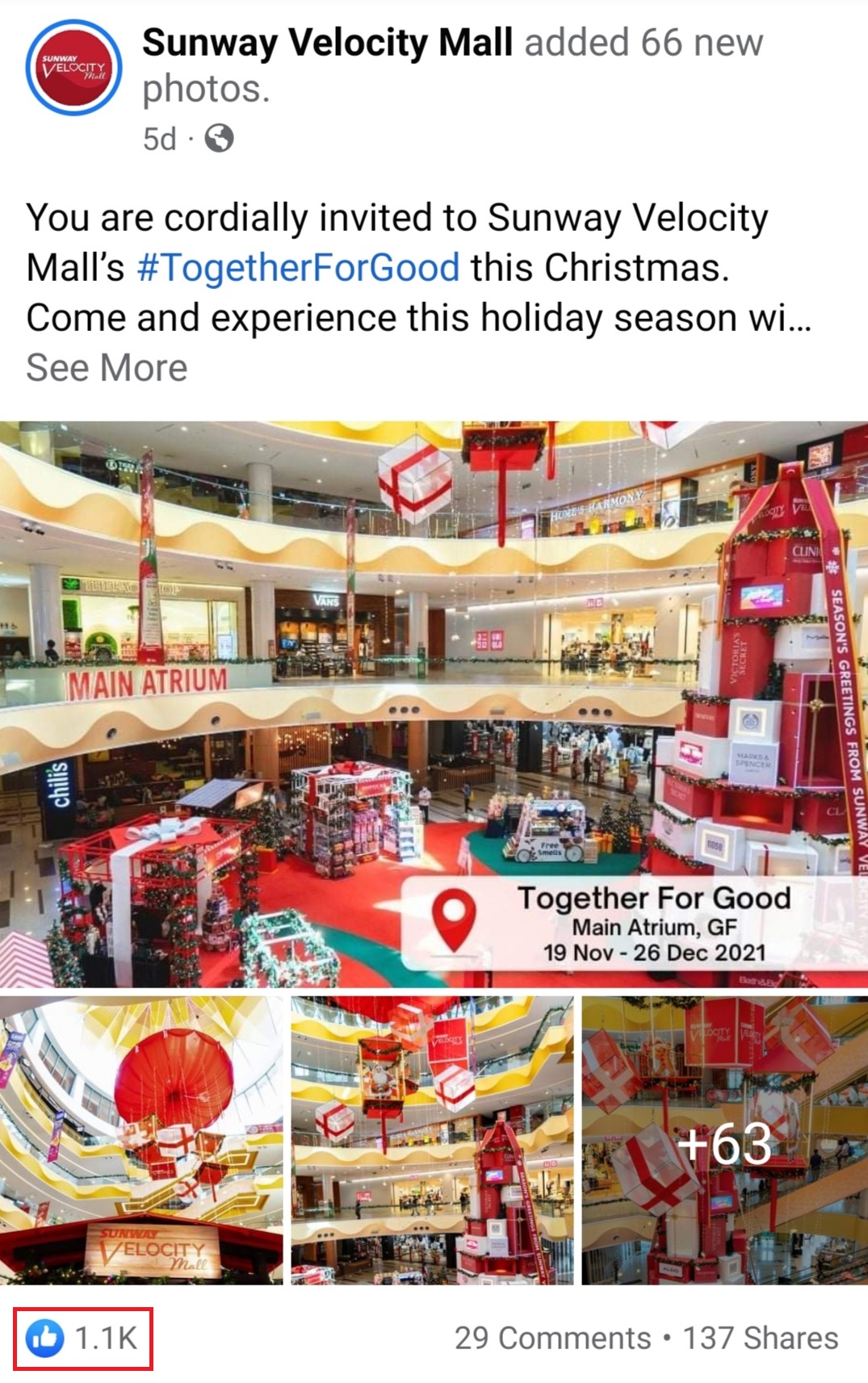This screenshot has width=868, height=1383.
Task: Open the Sunway Velocity Mall page name
Action: [x=327, y=43]
